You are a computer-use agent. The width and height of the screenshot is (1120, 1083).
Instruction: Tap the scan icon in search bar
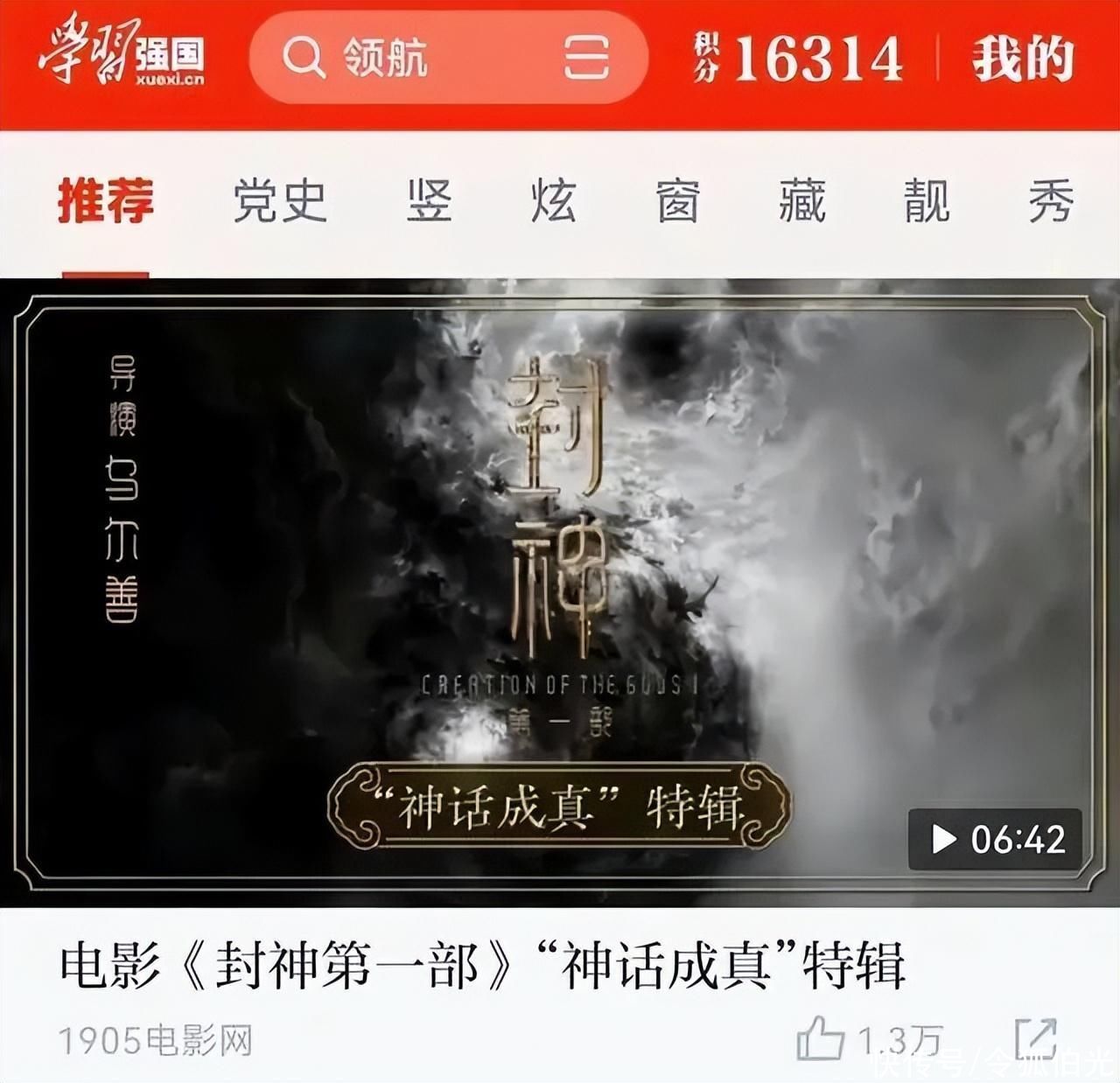click(585, 59)
